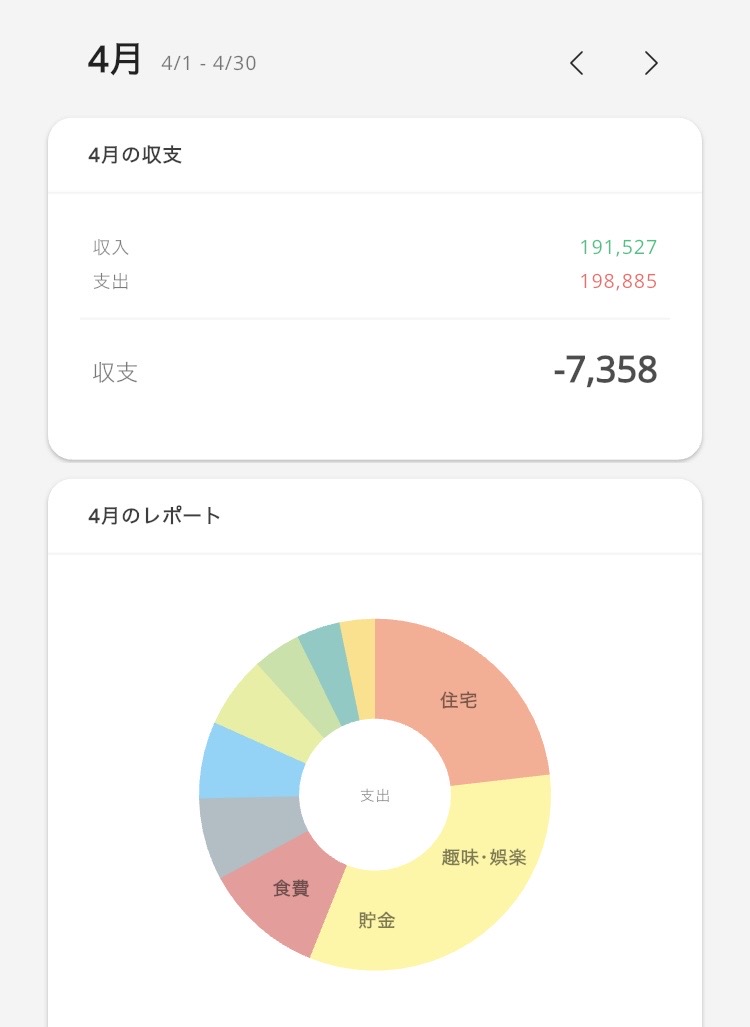Screen dimensions: 750x1027
Task: Go to the next month
Action: tap(650, 64)
